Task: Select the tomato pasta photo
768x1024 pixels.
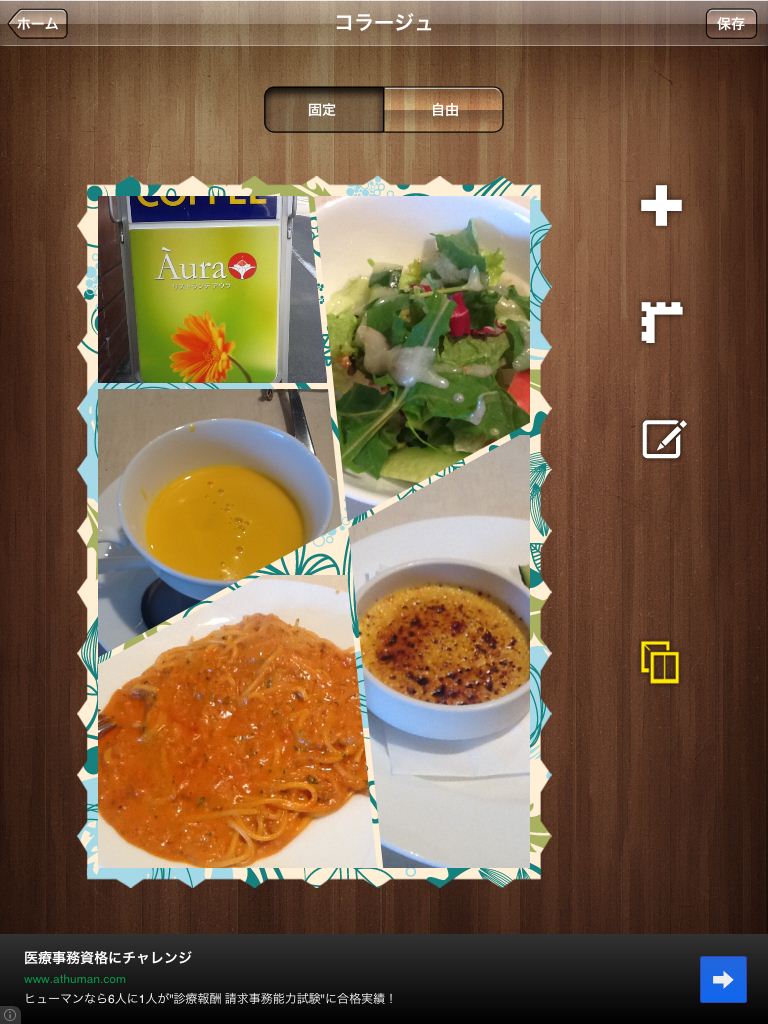Action: [x=230, y=740]
